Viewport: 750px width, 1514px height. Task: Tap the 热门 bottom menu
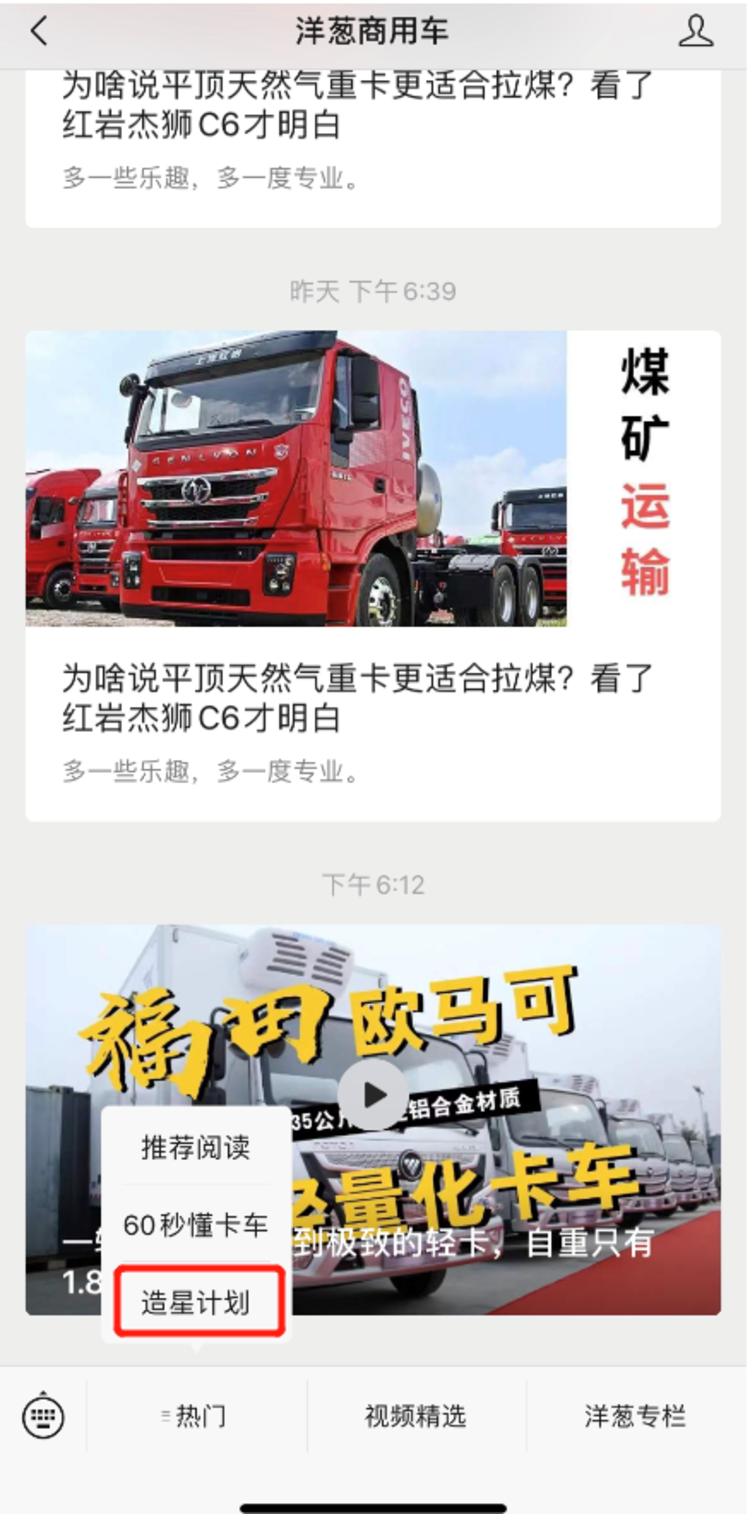(x=196, y=1416)
